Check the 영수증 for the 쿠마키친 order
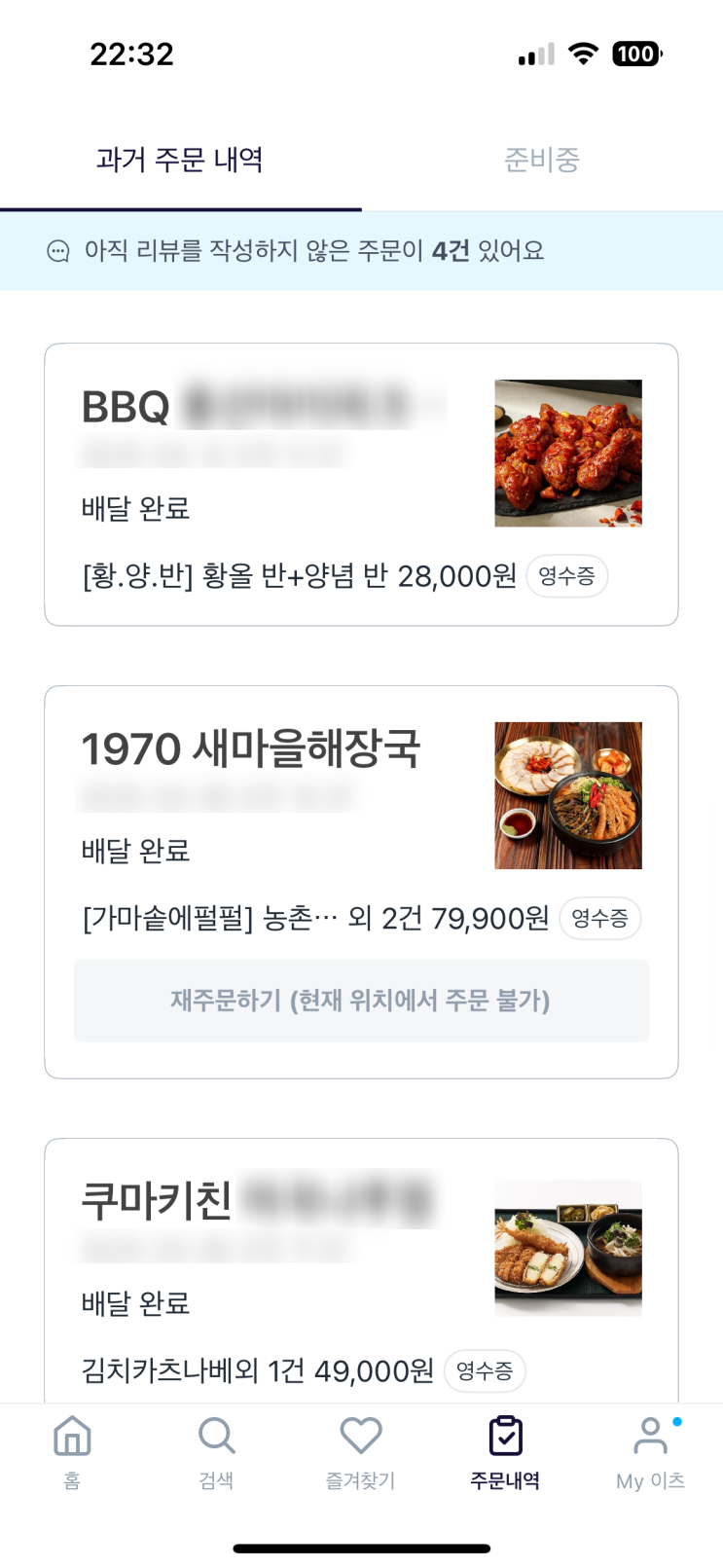This screenshot has width=723, height=1568. pos(485,1370)
